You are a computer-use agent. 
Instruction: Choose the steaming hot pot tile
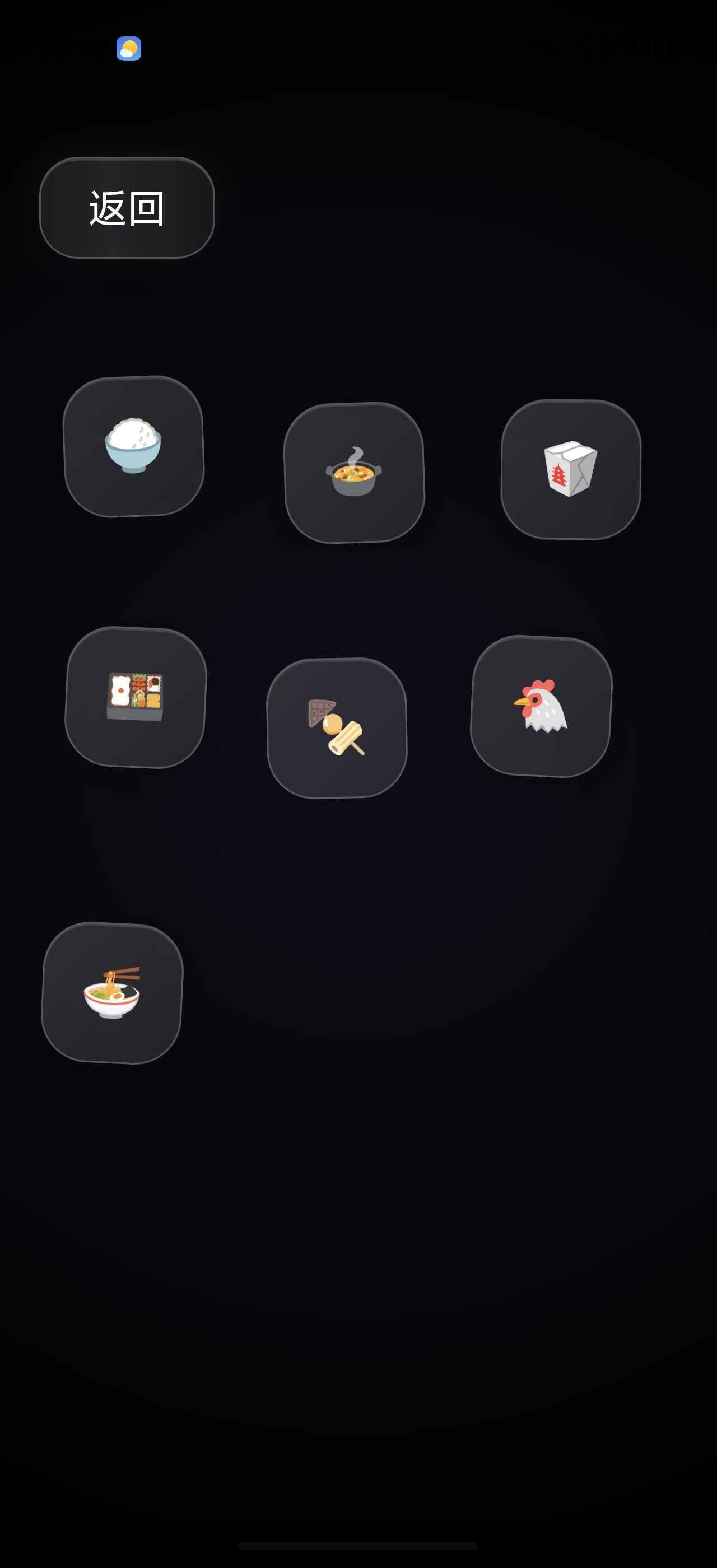(x=353, y=472)
